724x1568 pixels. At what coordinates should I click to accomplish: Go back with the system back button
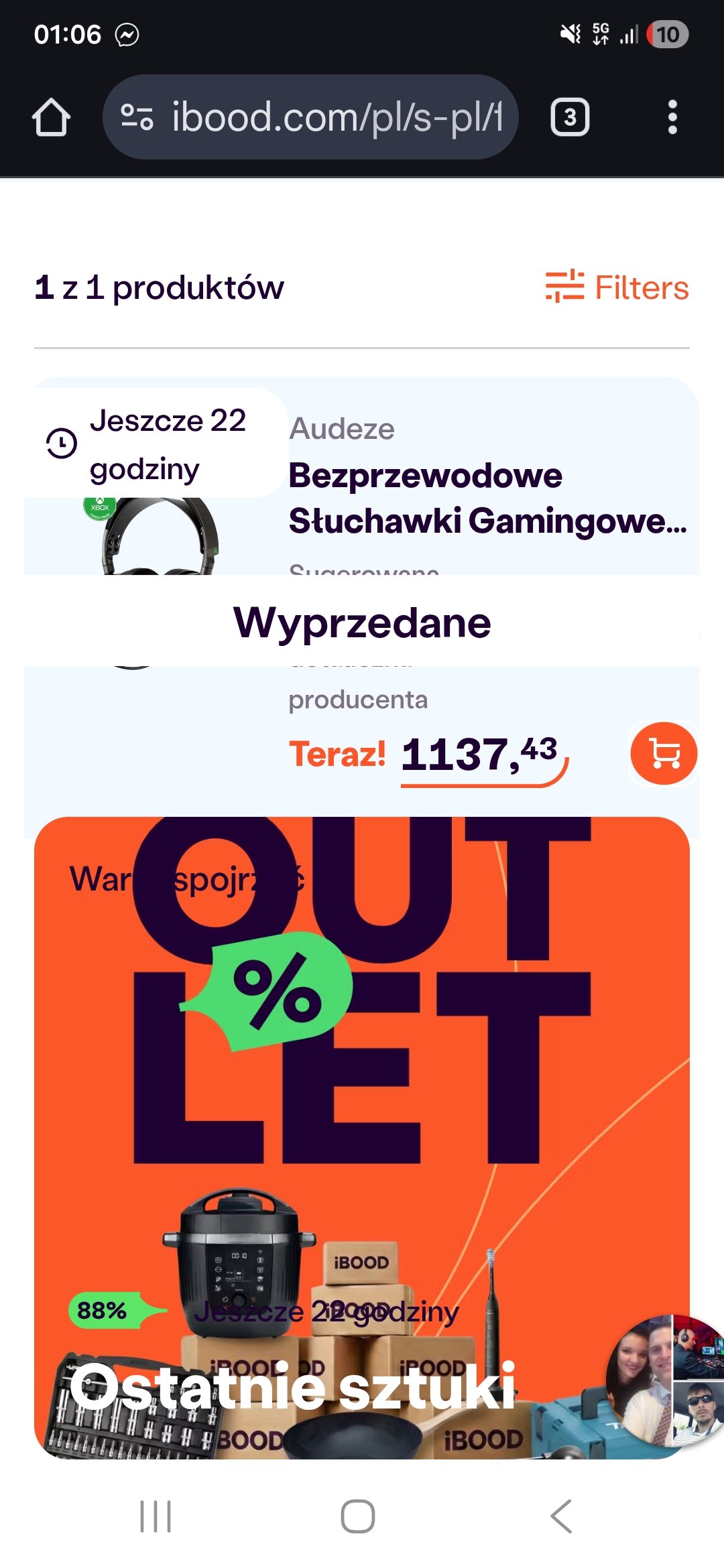coord(560,1516)
